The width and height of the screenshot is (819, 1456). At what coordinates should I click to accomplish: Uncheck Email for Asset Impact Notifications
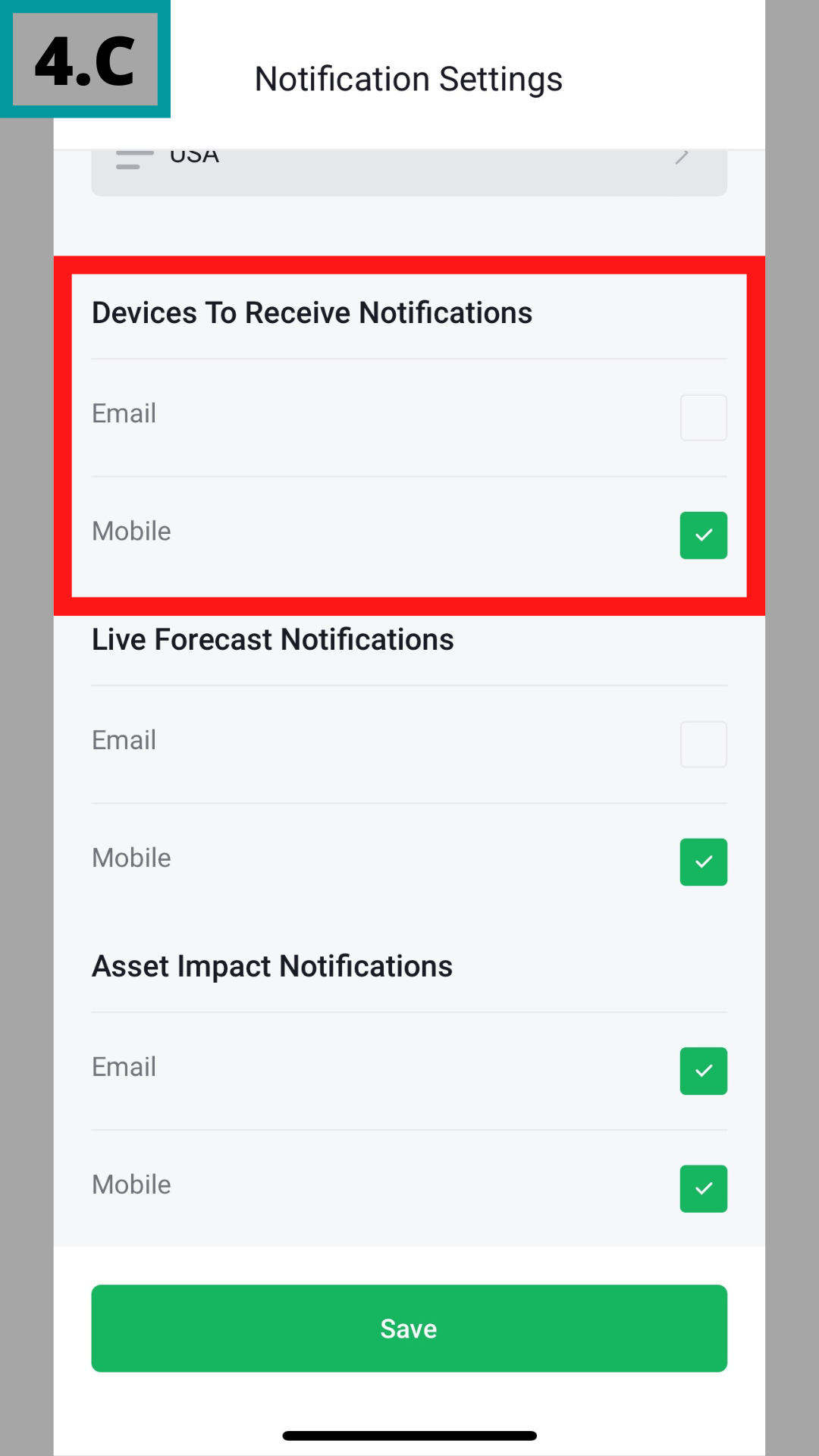tap(703, 1071)
